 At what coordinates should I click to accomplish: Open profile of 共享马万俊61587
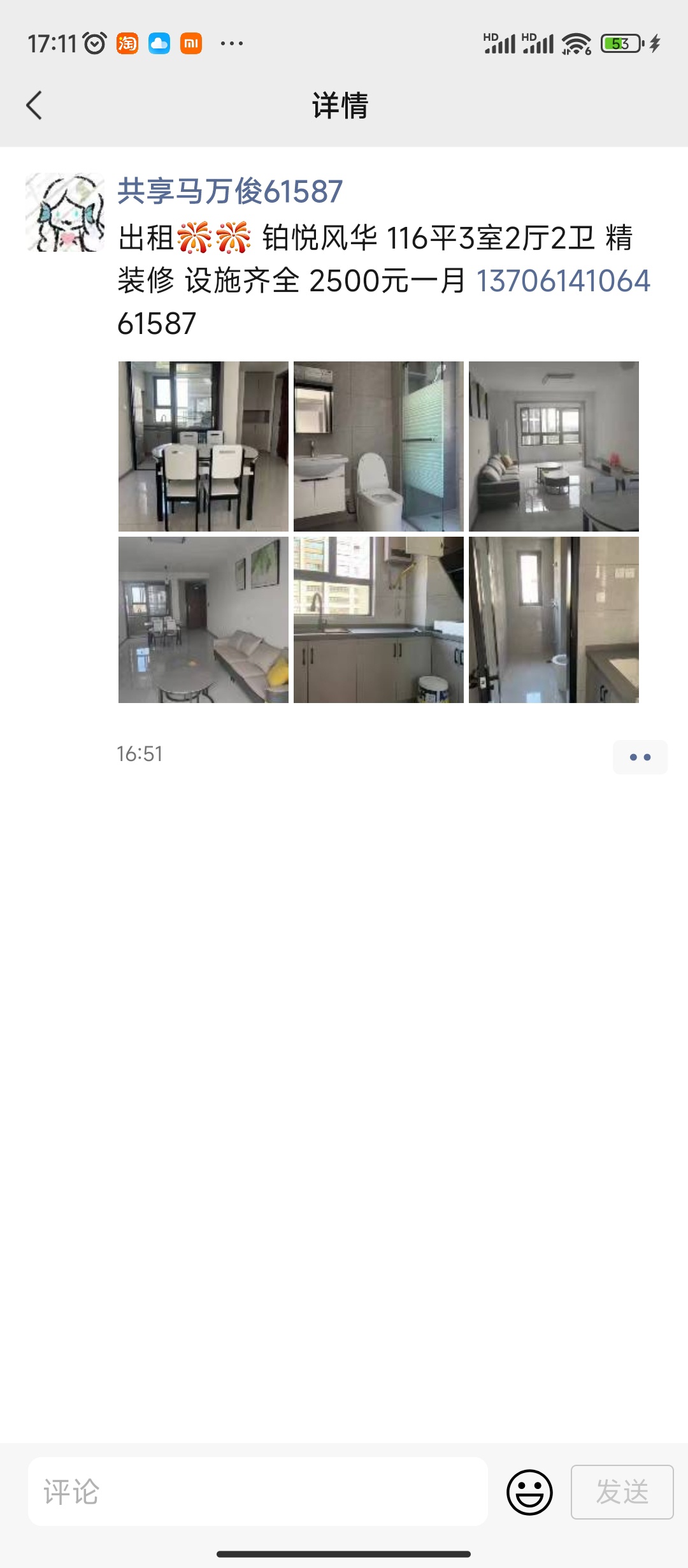coord(230,192)
